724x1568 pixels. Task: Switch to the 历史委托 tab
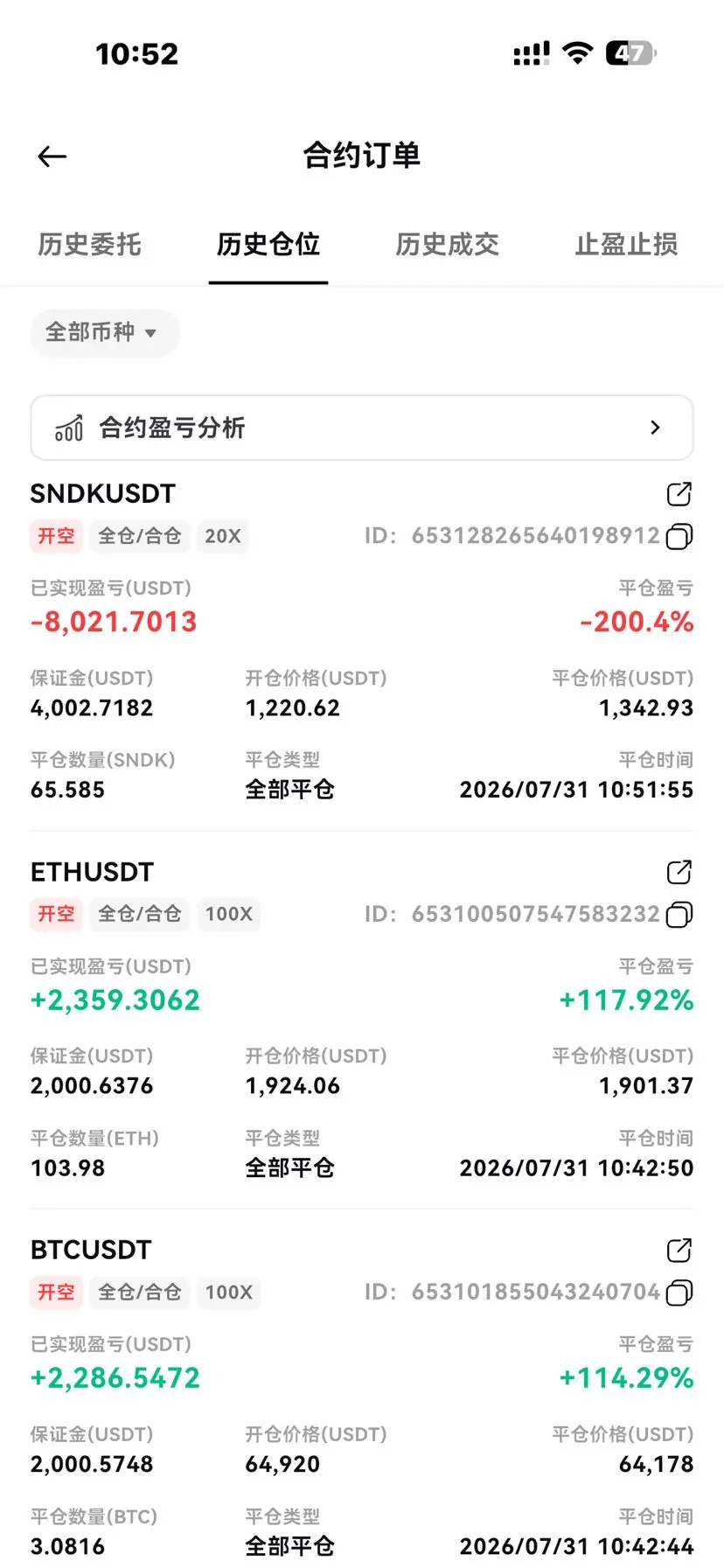pos(89,244)
